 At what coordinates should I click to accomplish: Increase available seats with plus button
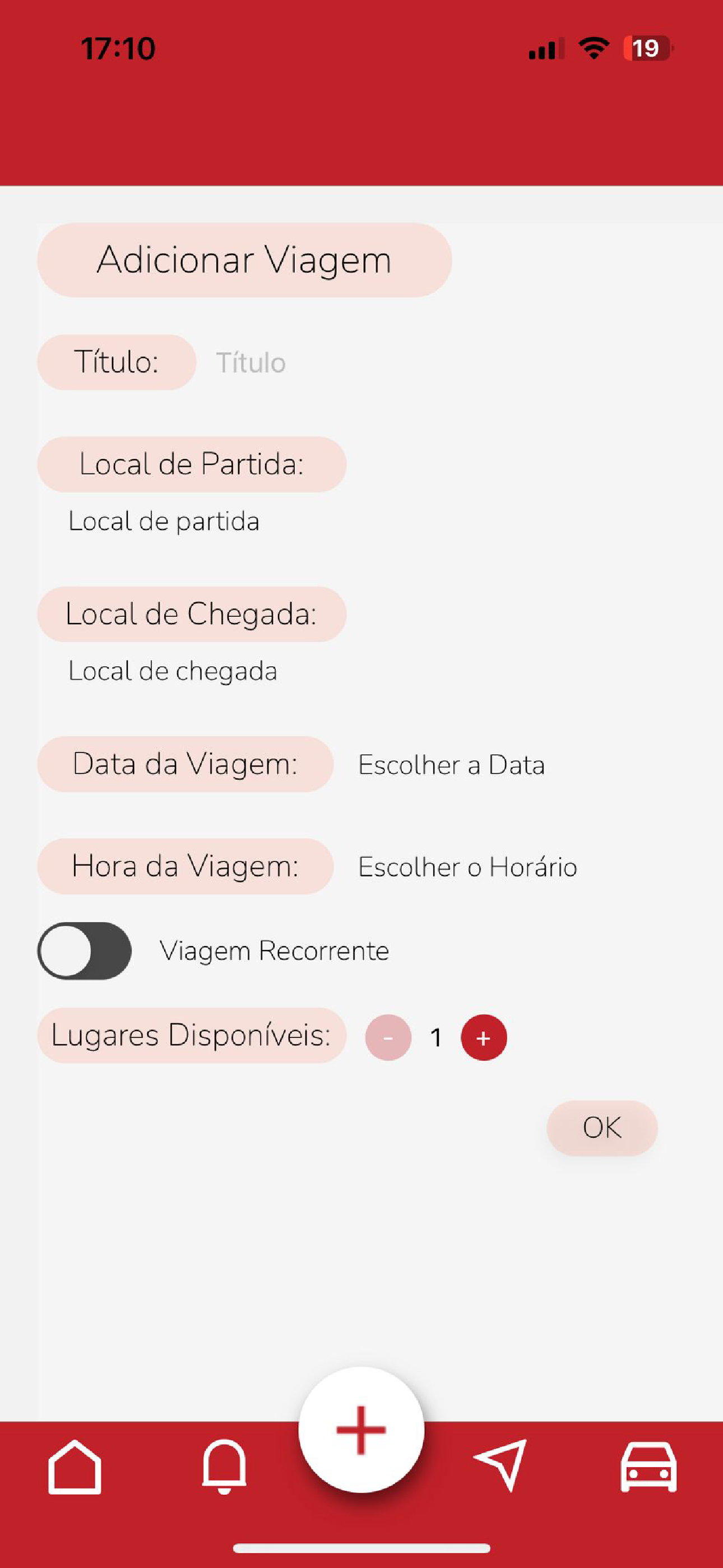pyautogui.click(x=484, y=1038)
